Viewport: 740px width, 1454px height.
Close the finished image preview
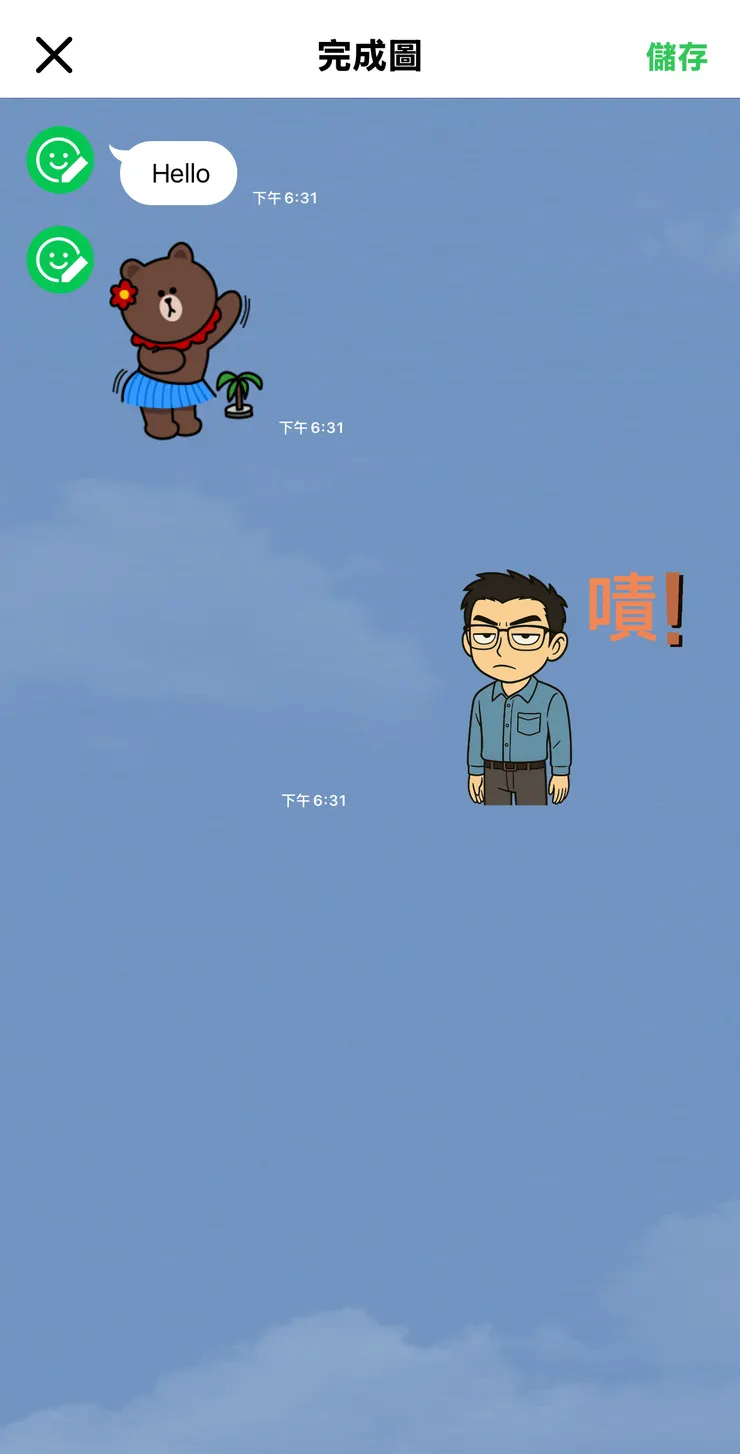coord(54,55)
